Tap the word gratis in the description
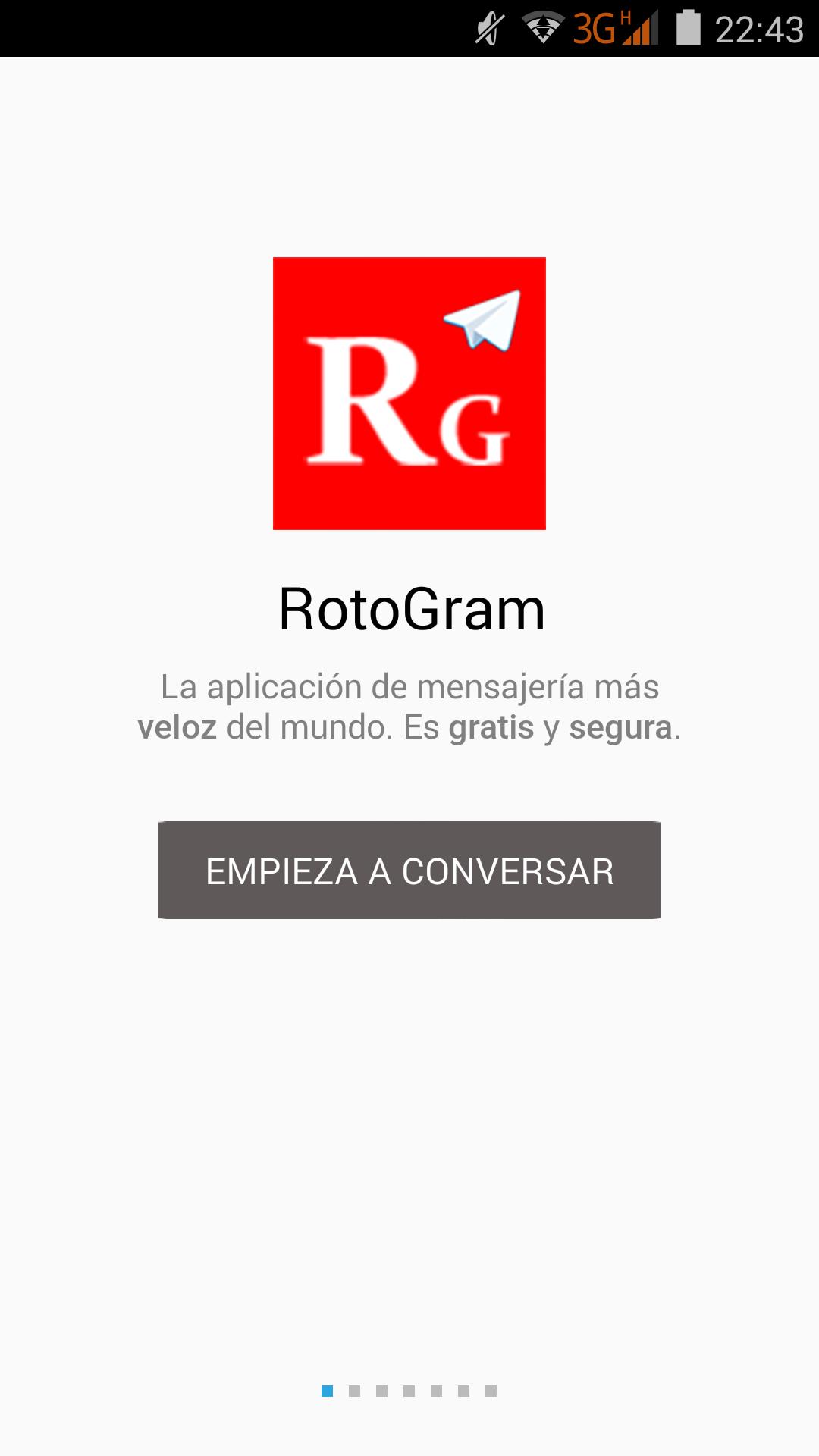The width and height of the screenshot is (819, 1456). 492,728
